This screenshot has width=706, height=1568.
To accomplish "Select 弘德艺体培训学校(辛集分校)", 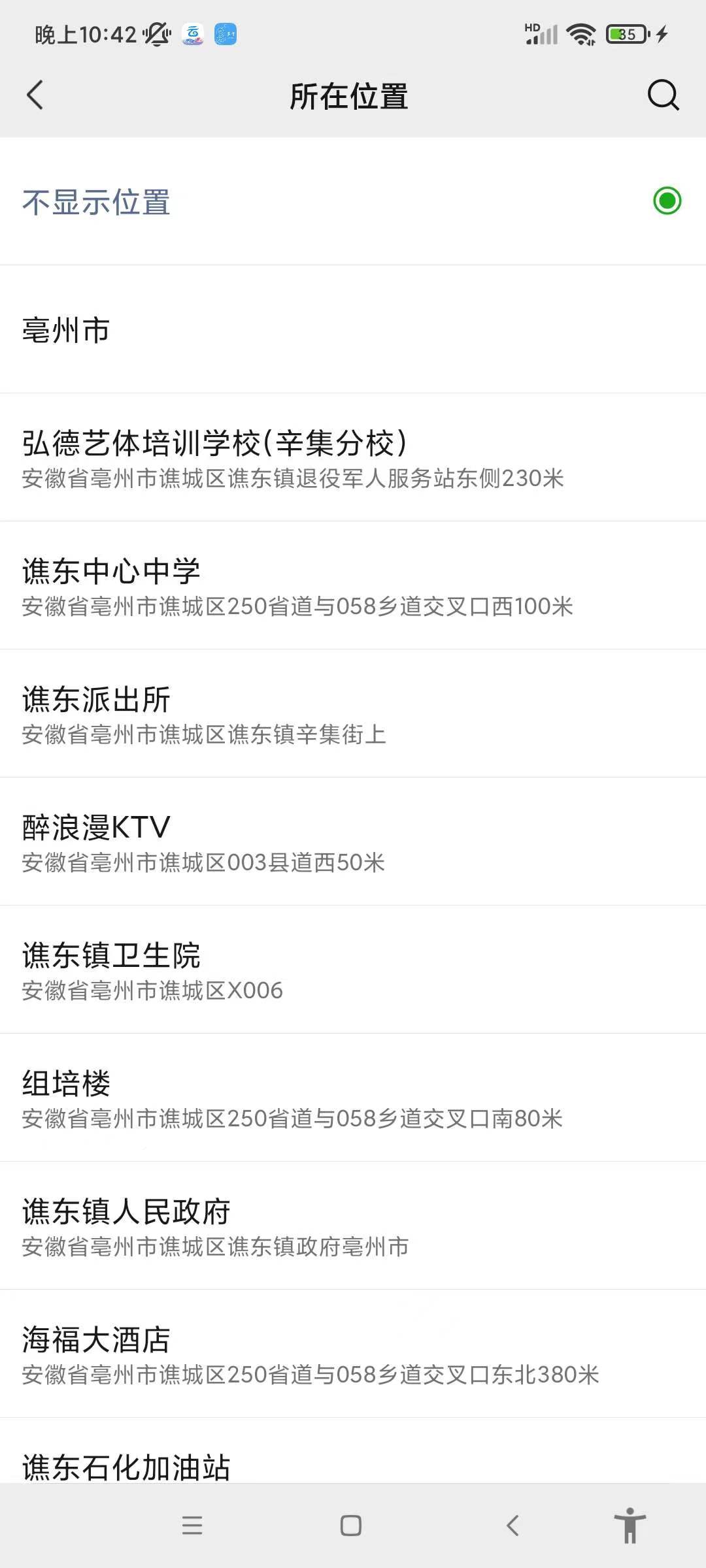I will tap(353, 457).
